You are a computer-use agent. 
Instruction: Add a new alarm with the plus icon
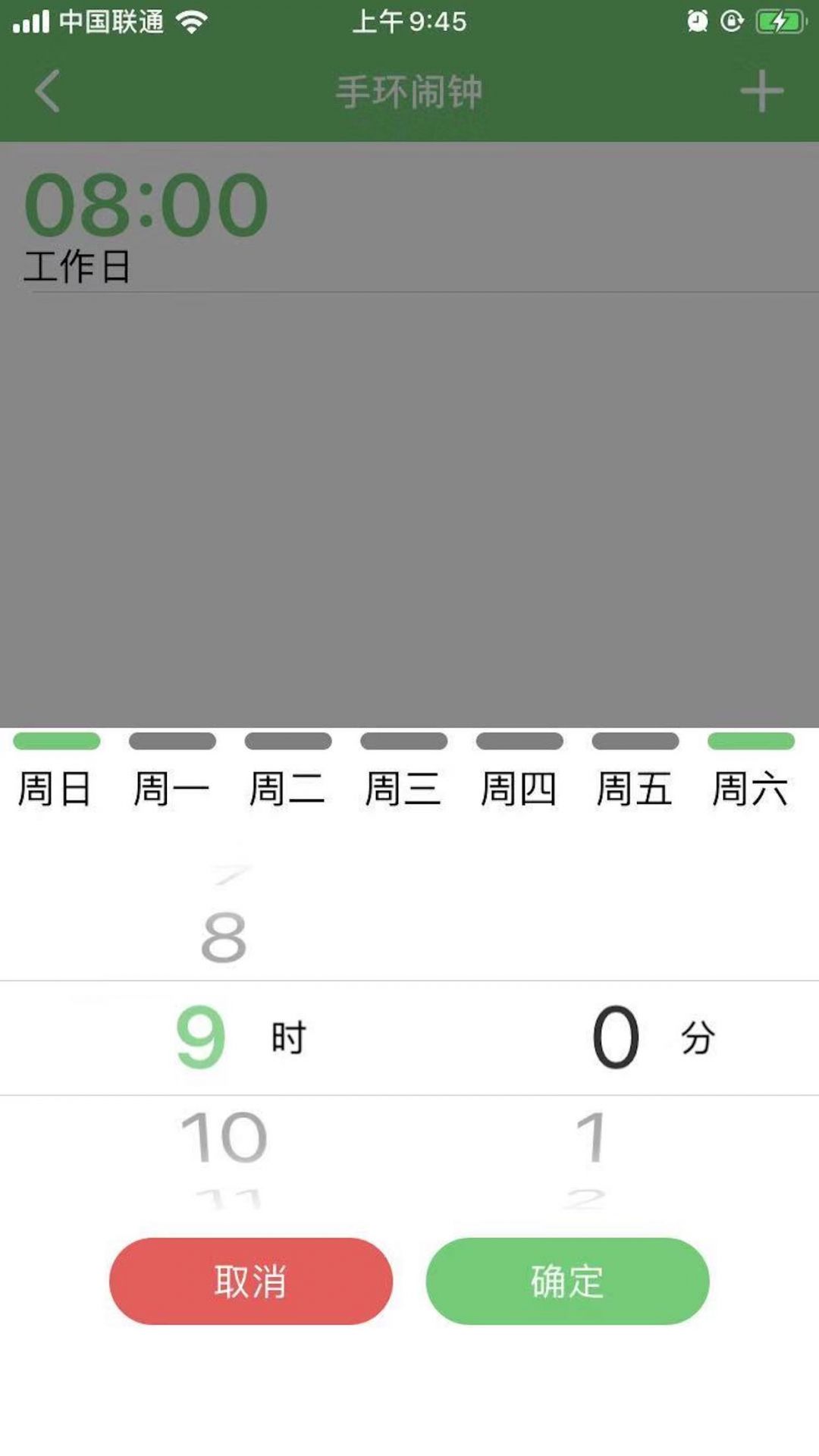click(761, 91)
